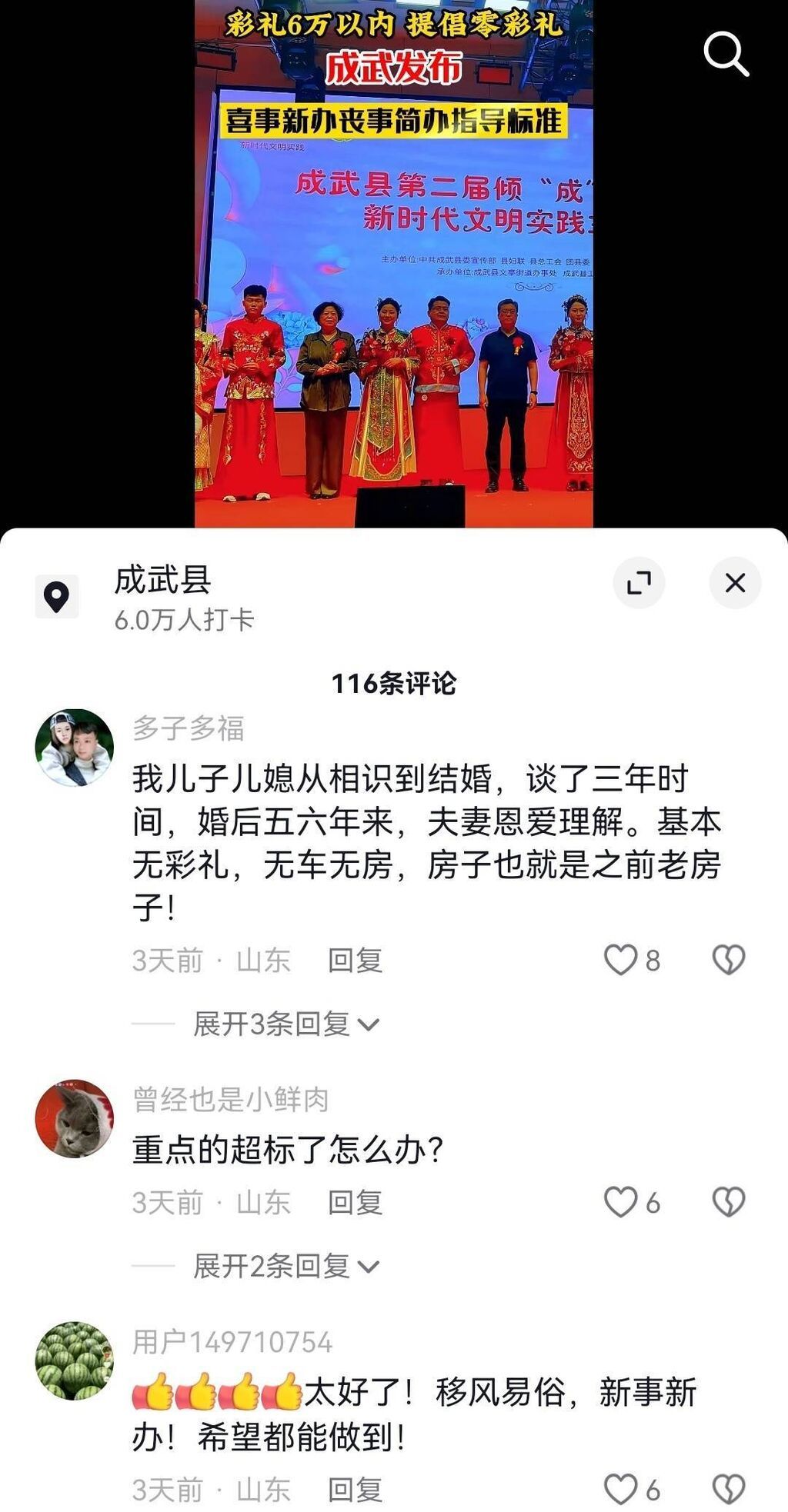Open 曾经也是小鲜肉's cat avatar profile
788x1512 pixels.
click(75, 1118)
